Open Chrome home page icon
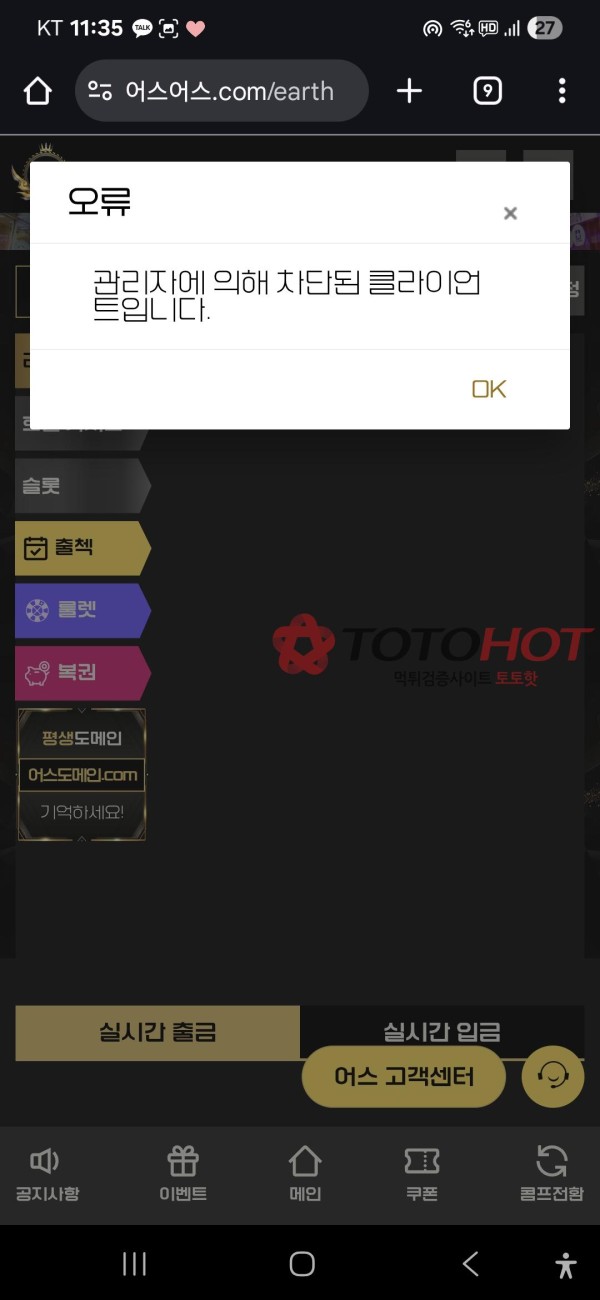 (37, 91)
